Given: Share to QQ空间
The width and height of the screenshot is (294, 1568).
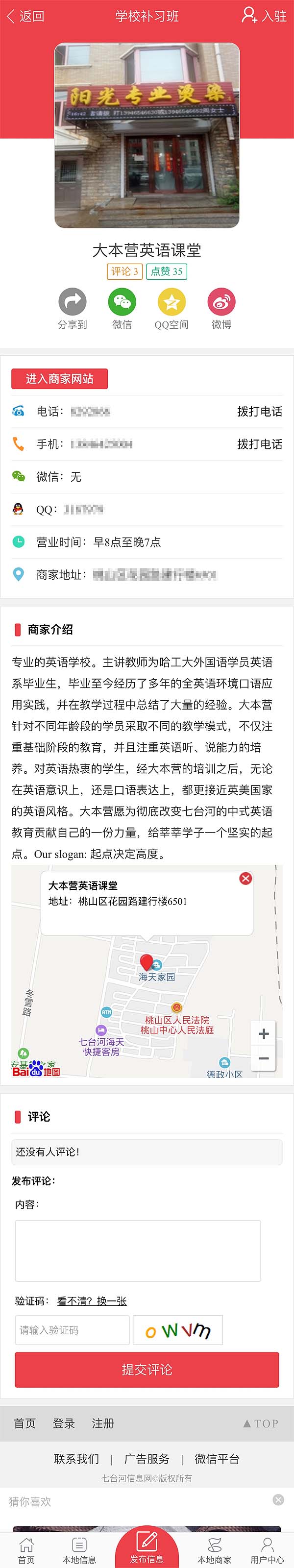Looking at the screenshot, I should tap(171, 302).
